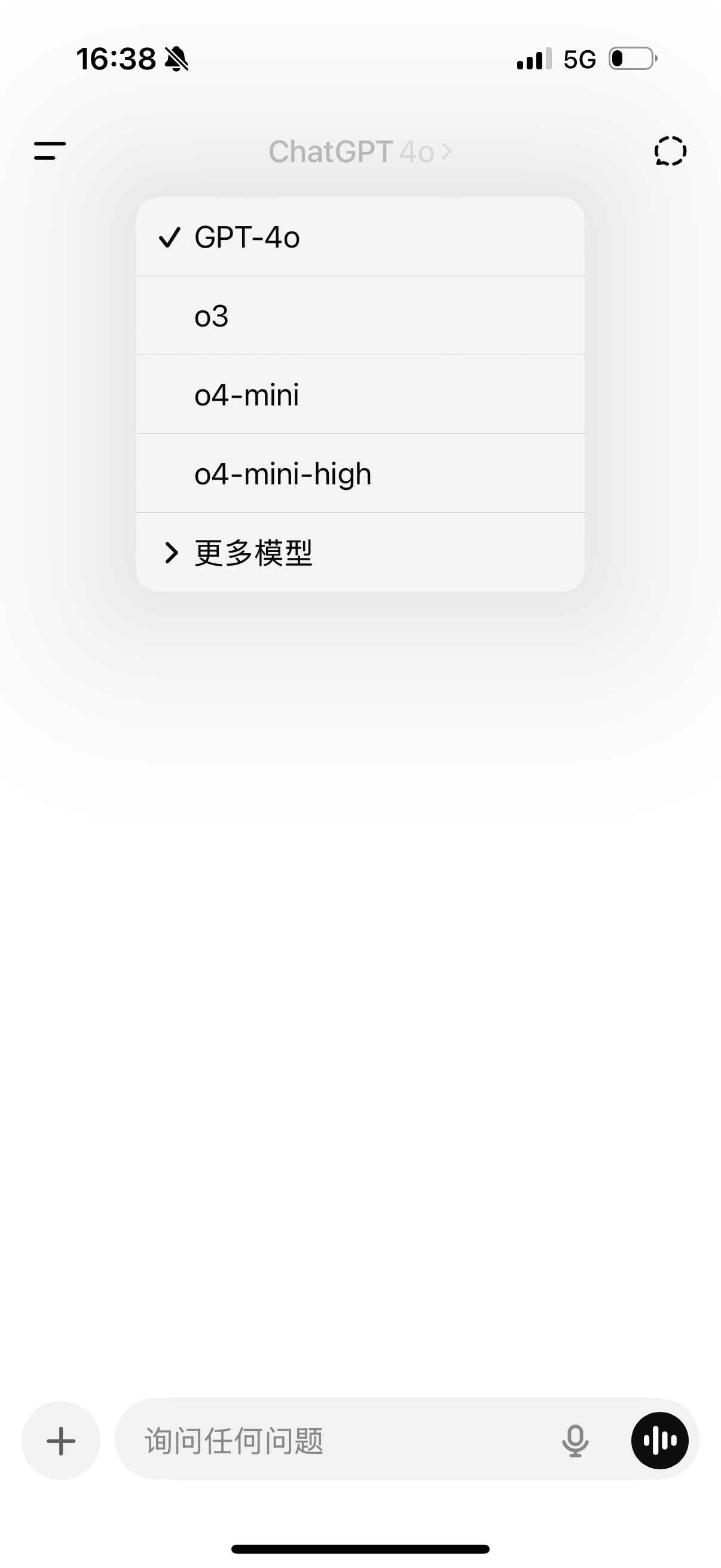Start a temporary chat
The height and width of the screenshot is (1568, 721).
671,150
